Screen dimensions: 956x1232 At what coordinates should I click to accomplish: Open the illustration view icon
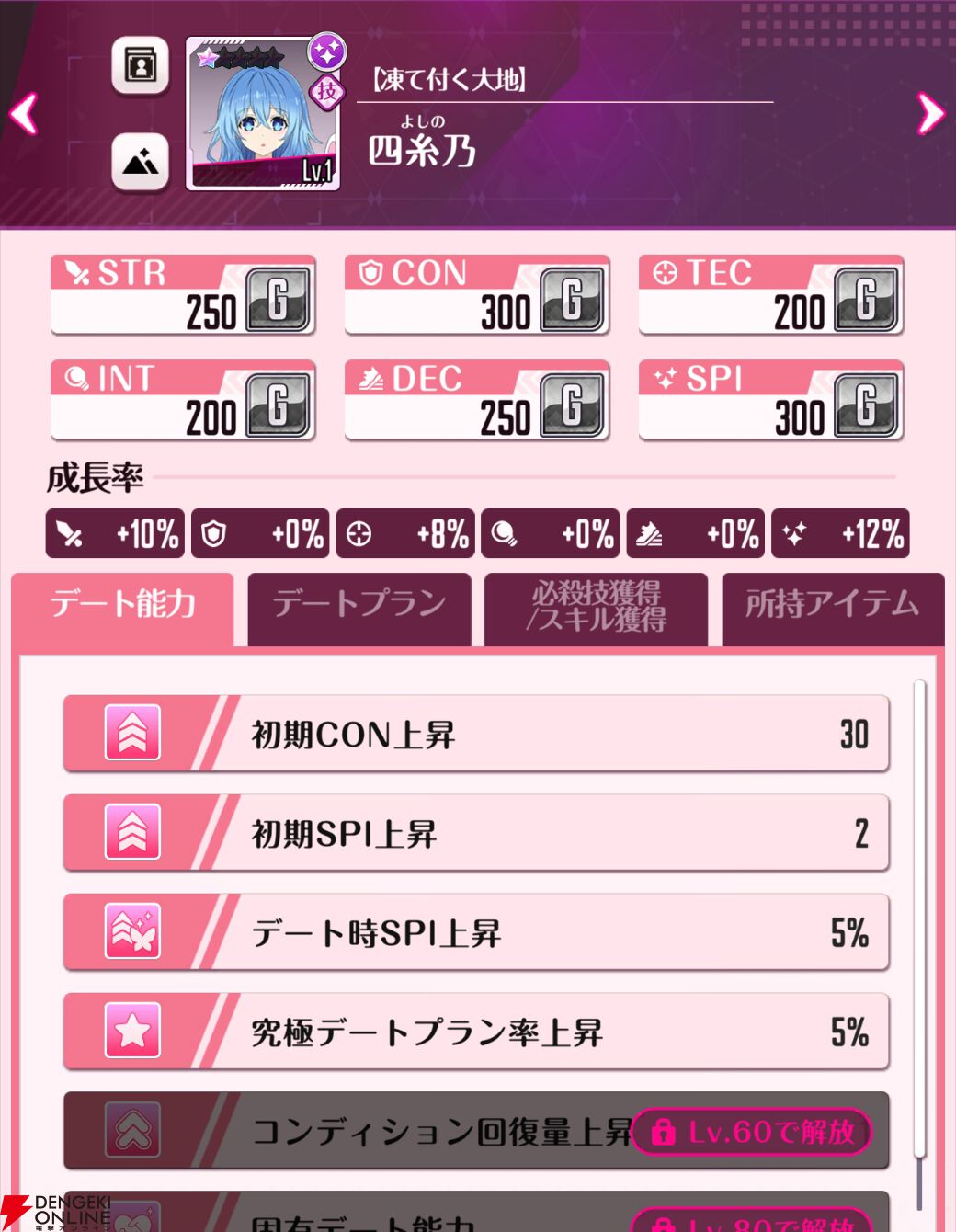(140, 163)
